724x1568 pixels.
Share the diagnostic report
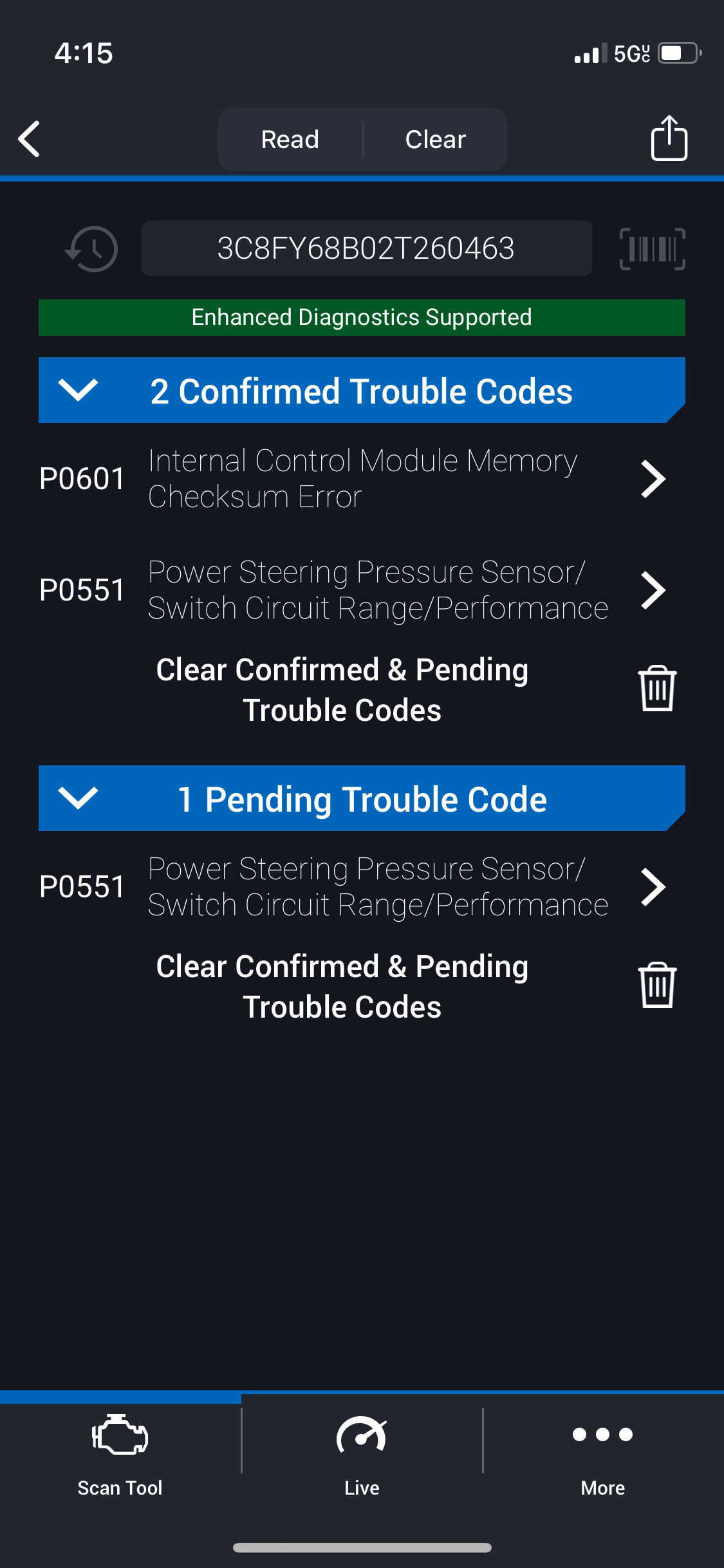[x=669, y=138]
